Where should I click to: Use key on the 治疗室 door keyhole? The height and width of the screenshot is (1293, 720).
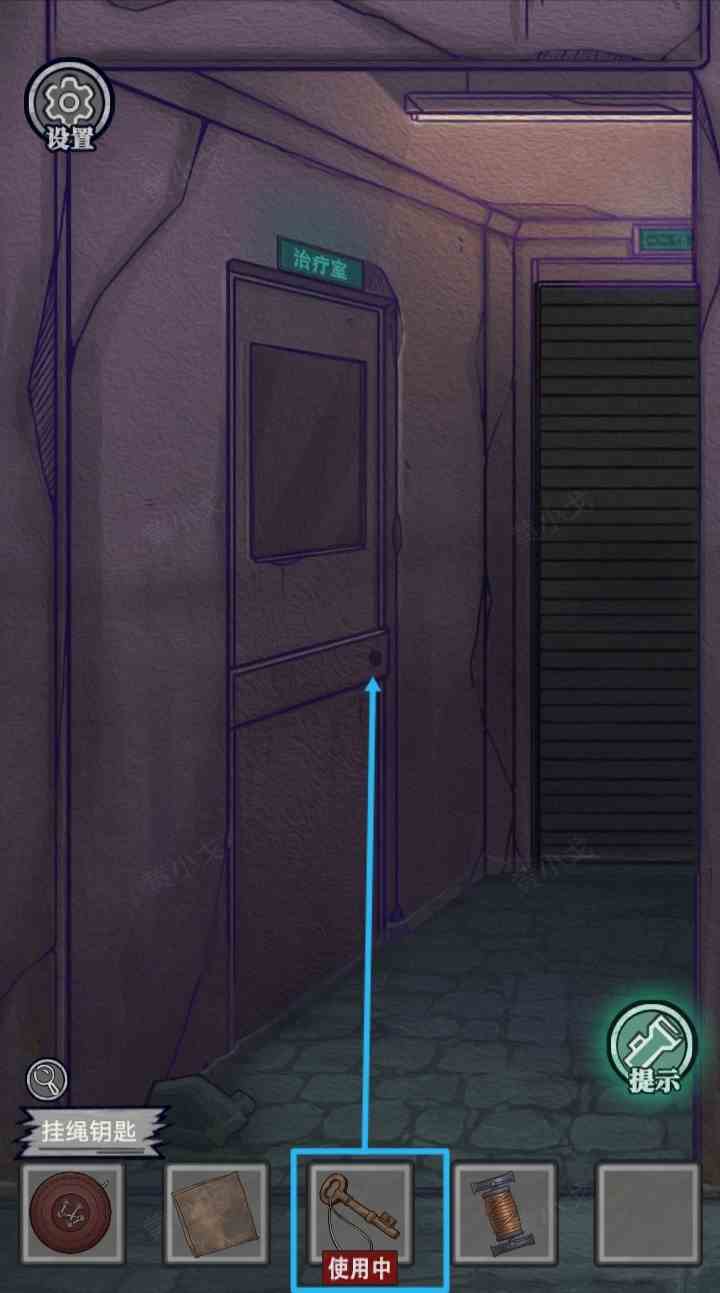pos(375,659)
